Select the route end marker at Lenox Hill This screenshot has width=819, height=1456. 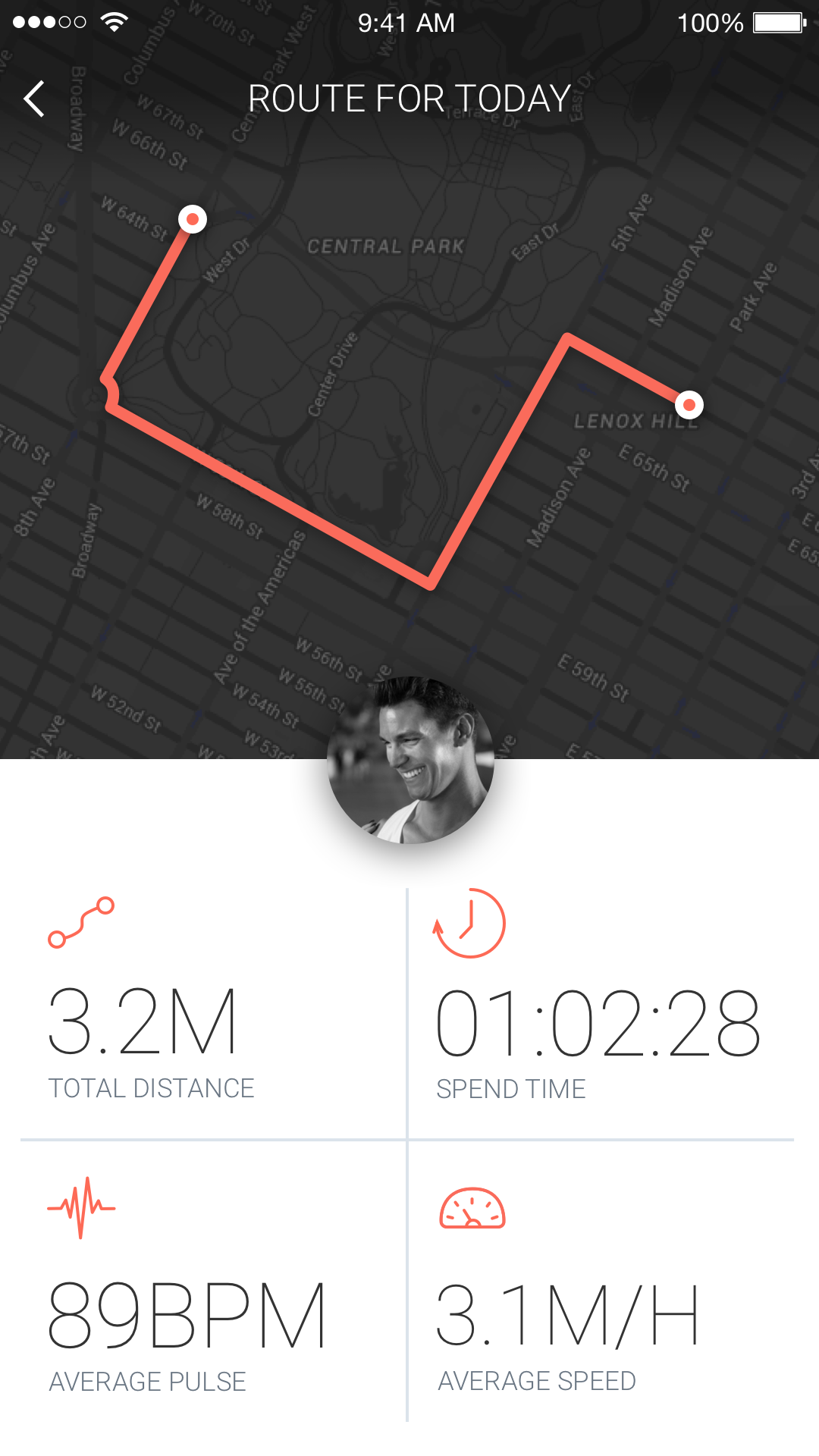pyautogui.click(x=689, y=405)
